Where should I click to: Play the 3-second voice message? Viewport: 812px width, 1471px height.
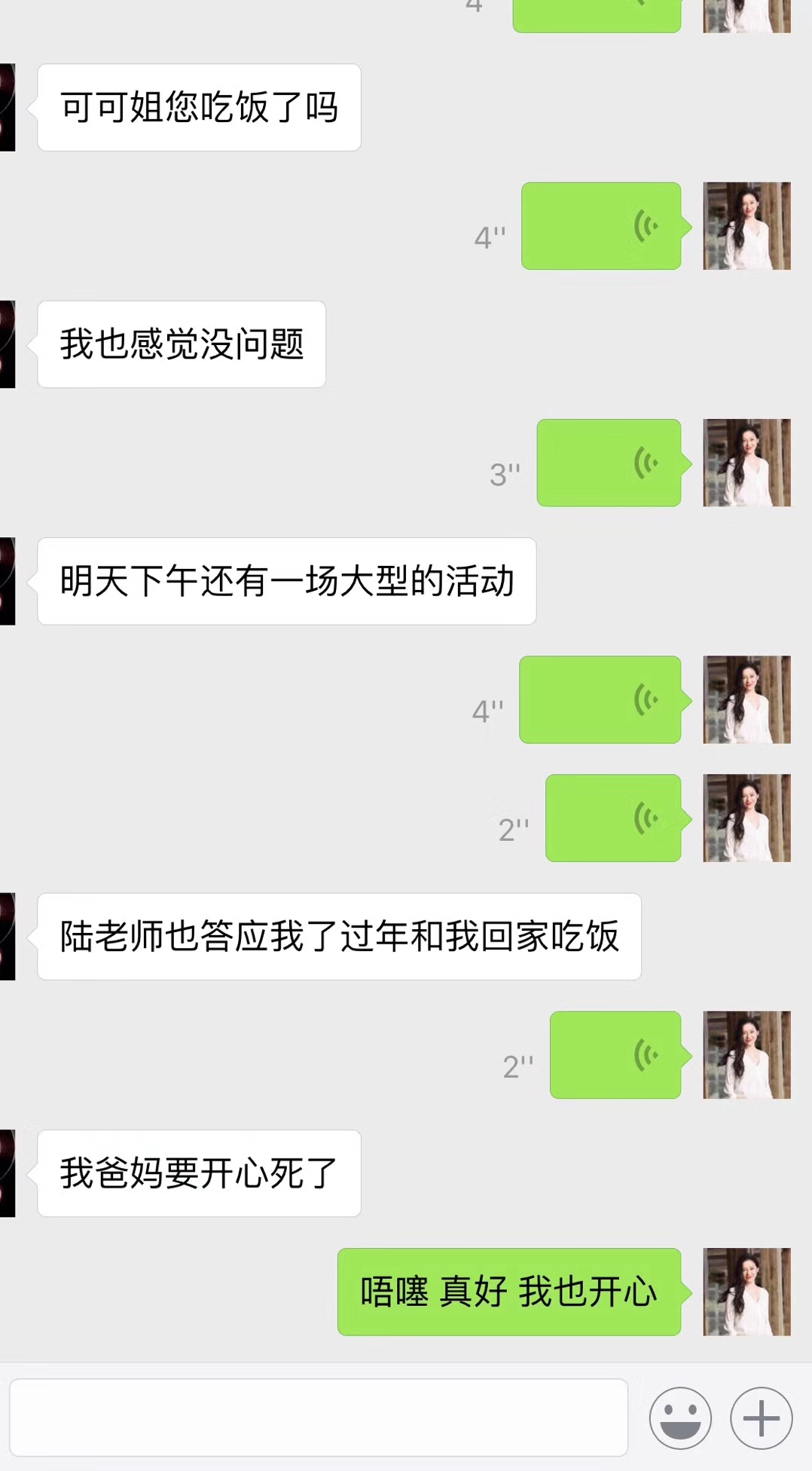tap(609, 463)
